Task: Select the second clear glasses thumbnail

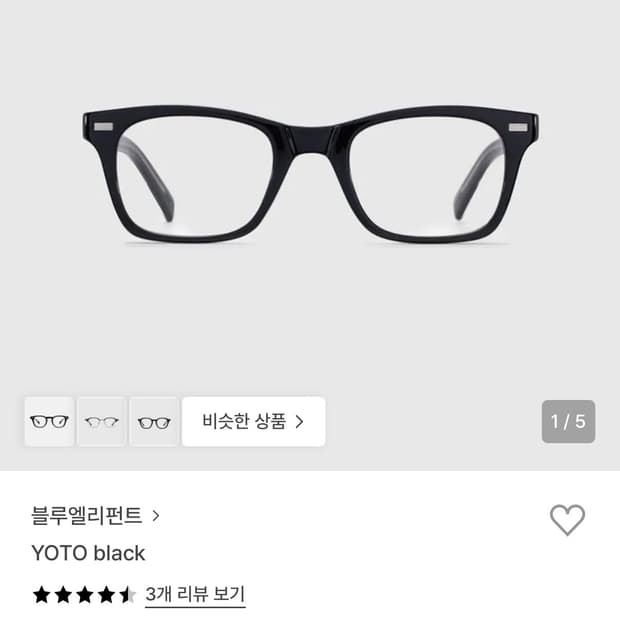Action: tap(102, 422)
